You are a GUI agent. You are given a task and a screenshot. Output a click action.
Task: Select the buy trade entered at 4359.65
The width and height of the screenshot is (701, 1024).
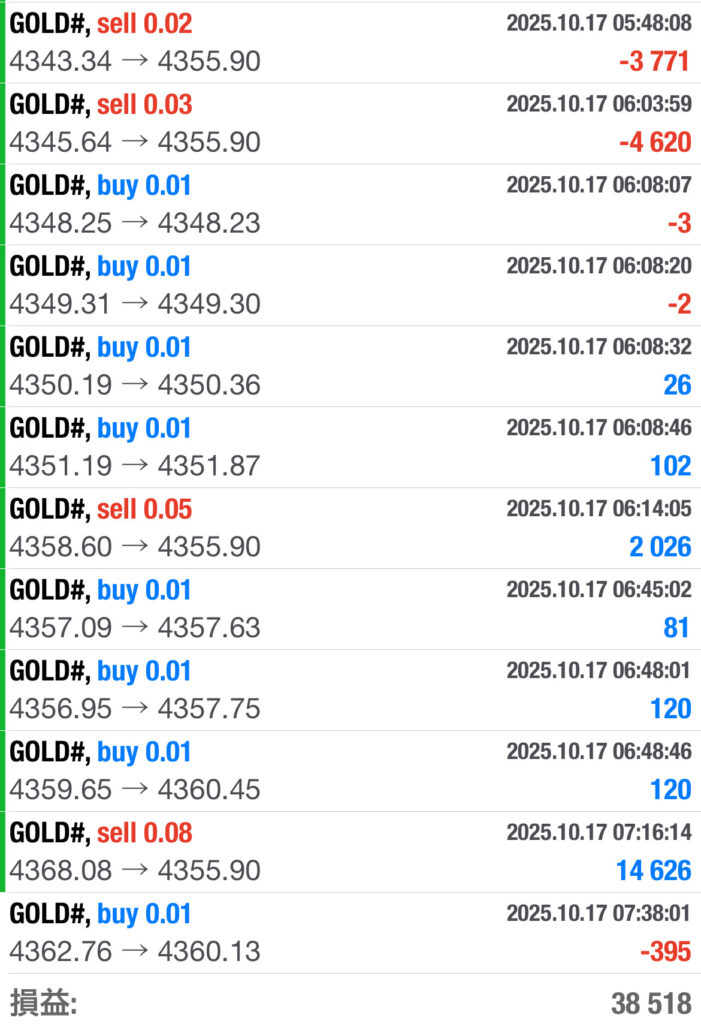point(350,771)
